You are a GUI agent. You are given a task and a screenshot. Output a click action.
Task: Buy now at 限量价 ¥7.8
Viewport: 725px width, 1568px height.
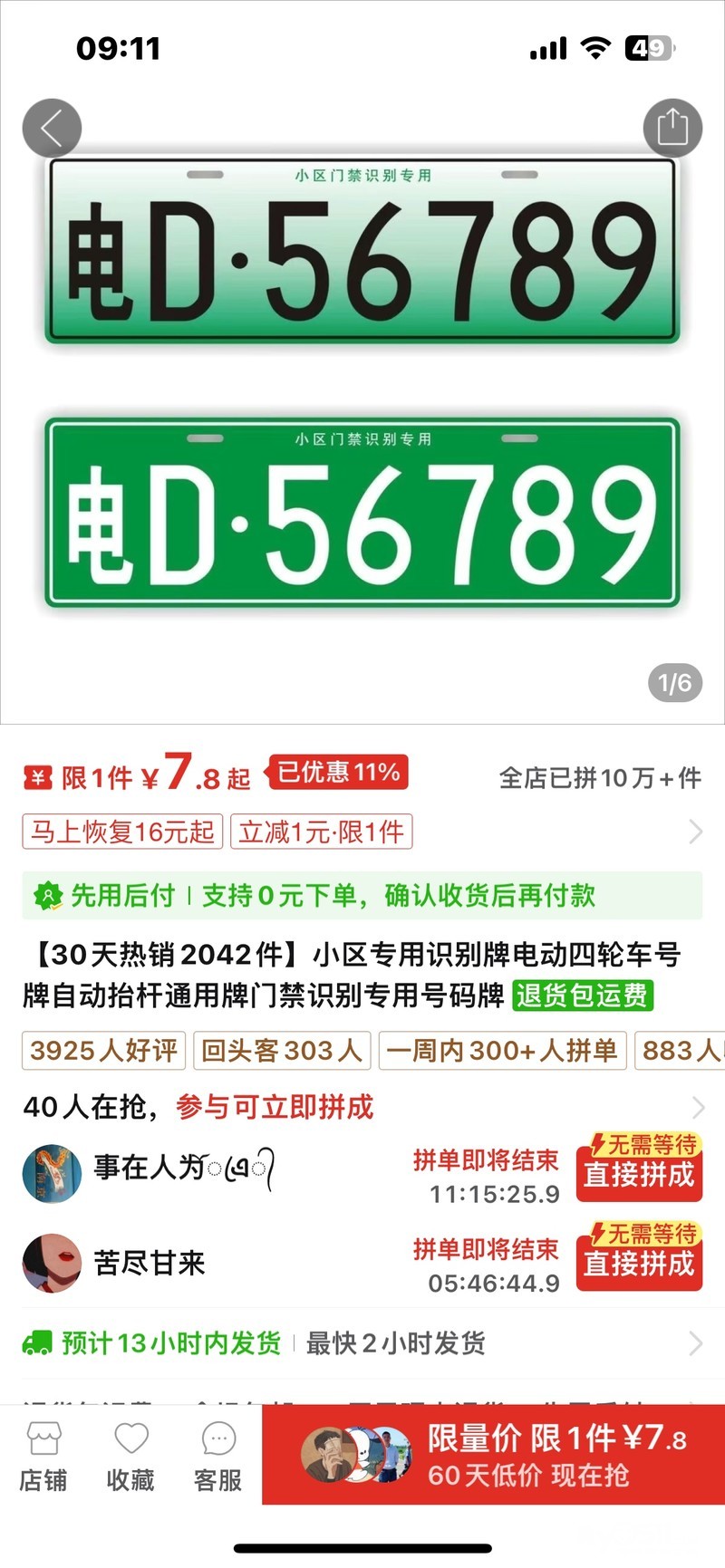tap(494, 1455)
